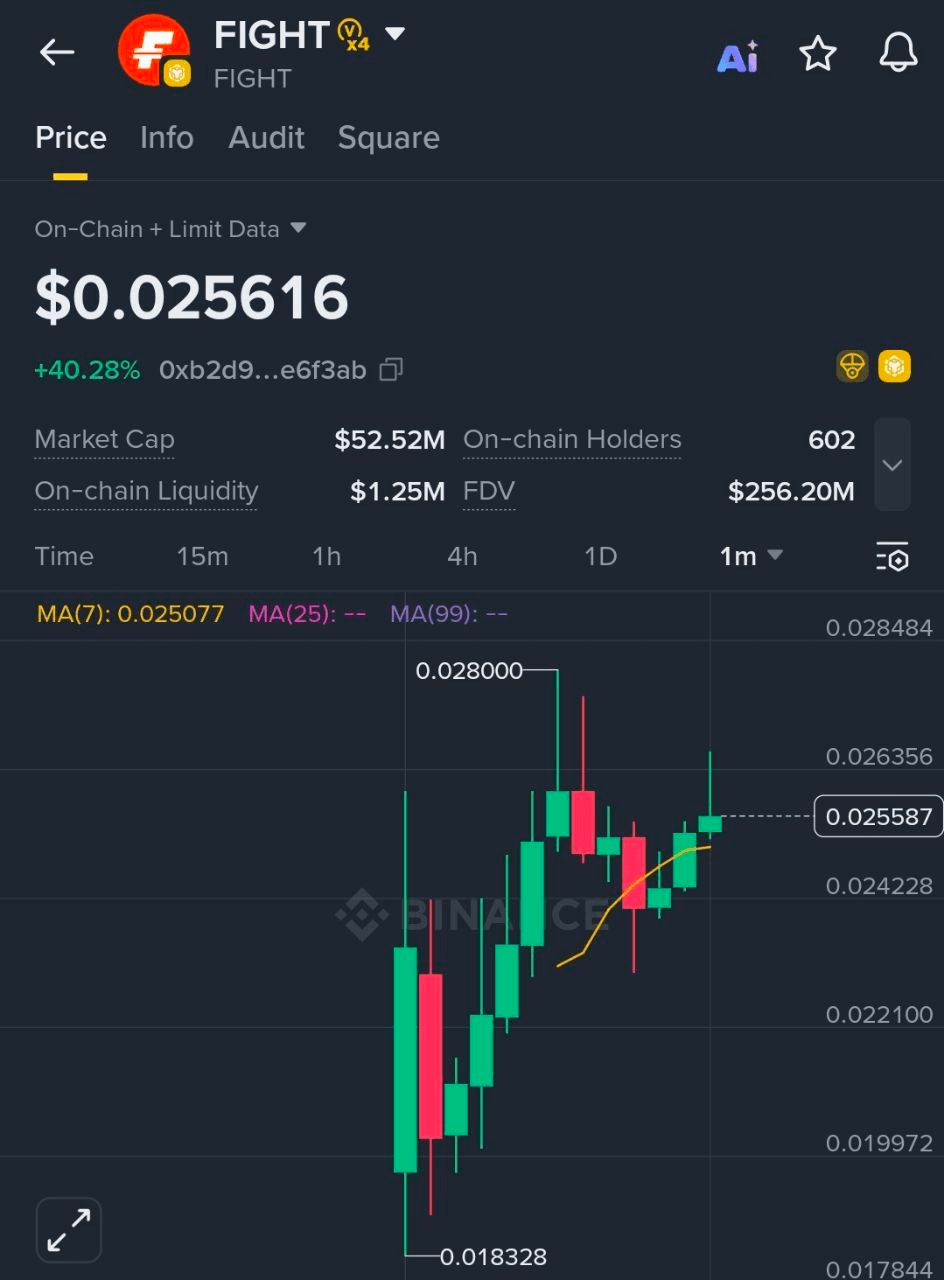Screen dimensions: 944x1280
Task: Open the yellow Alpha token badge icon
Action: (x=895, y=367)
